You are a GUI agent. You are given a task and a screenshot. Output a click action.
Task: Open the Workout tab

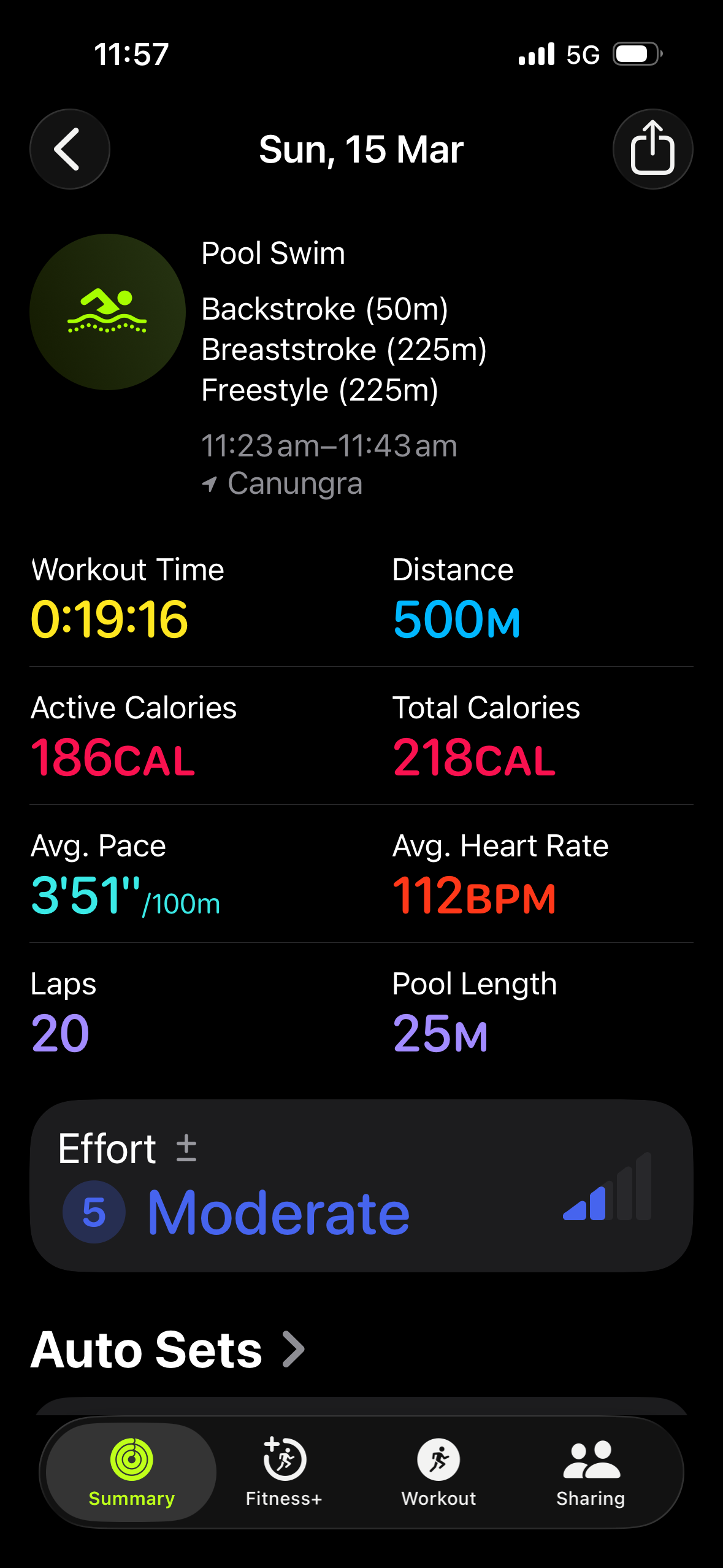point(438,1472)
